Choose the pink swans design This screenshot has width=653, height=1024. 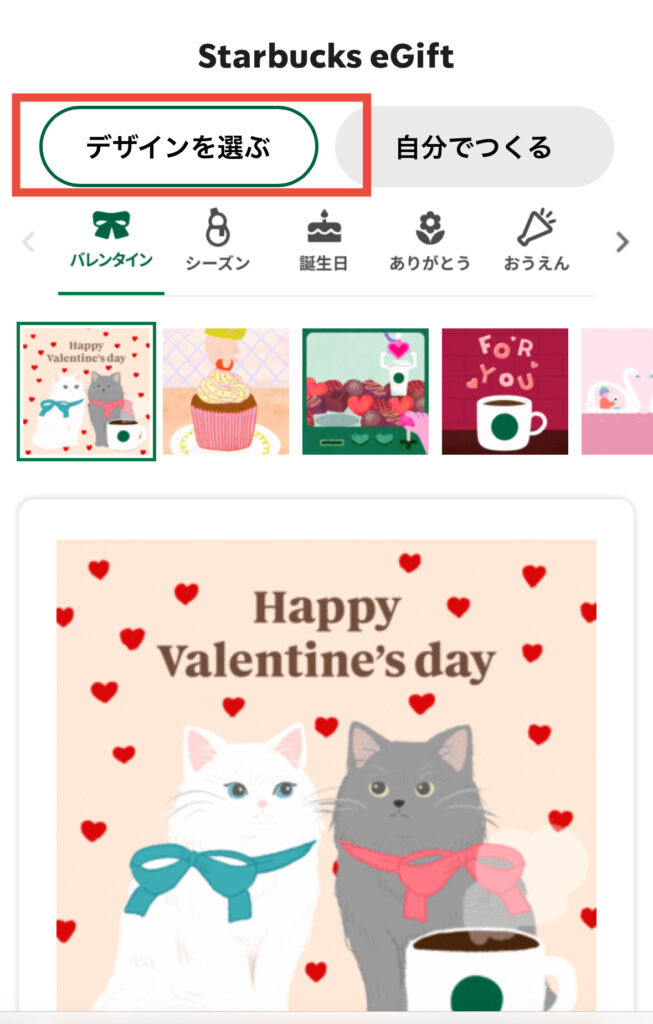pos(617,391)
